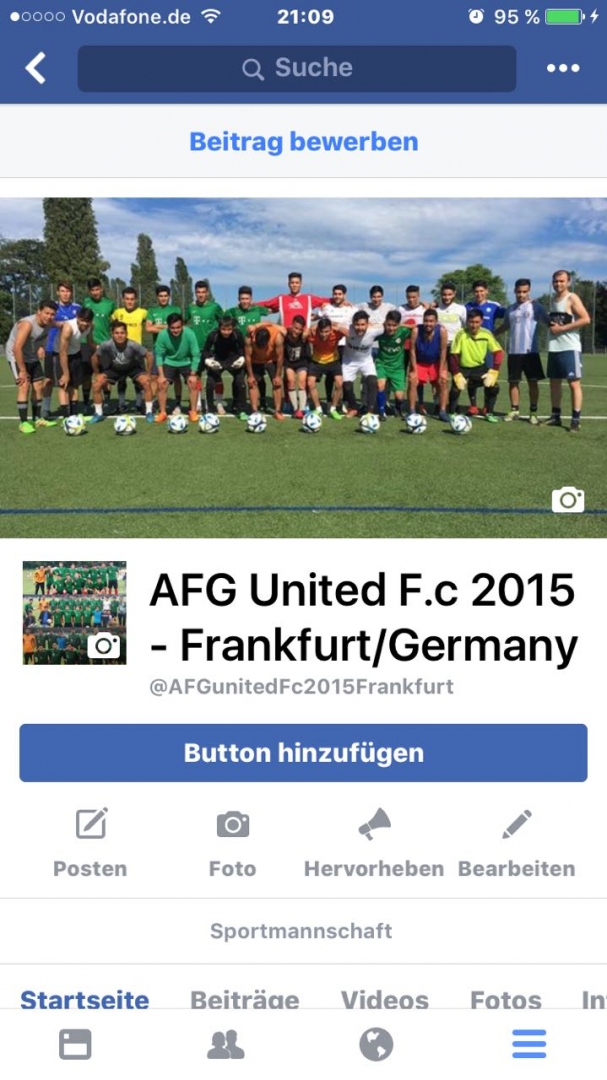Open the three-dot overflow menu
The image size is (607, 1080).
click(563, 68)
